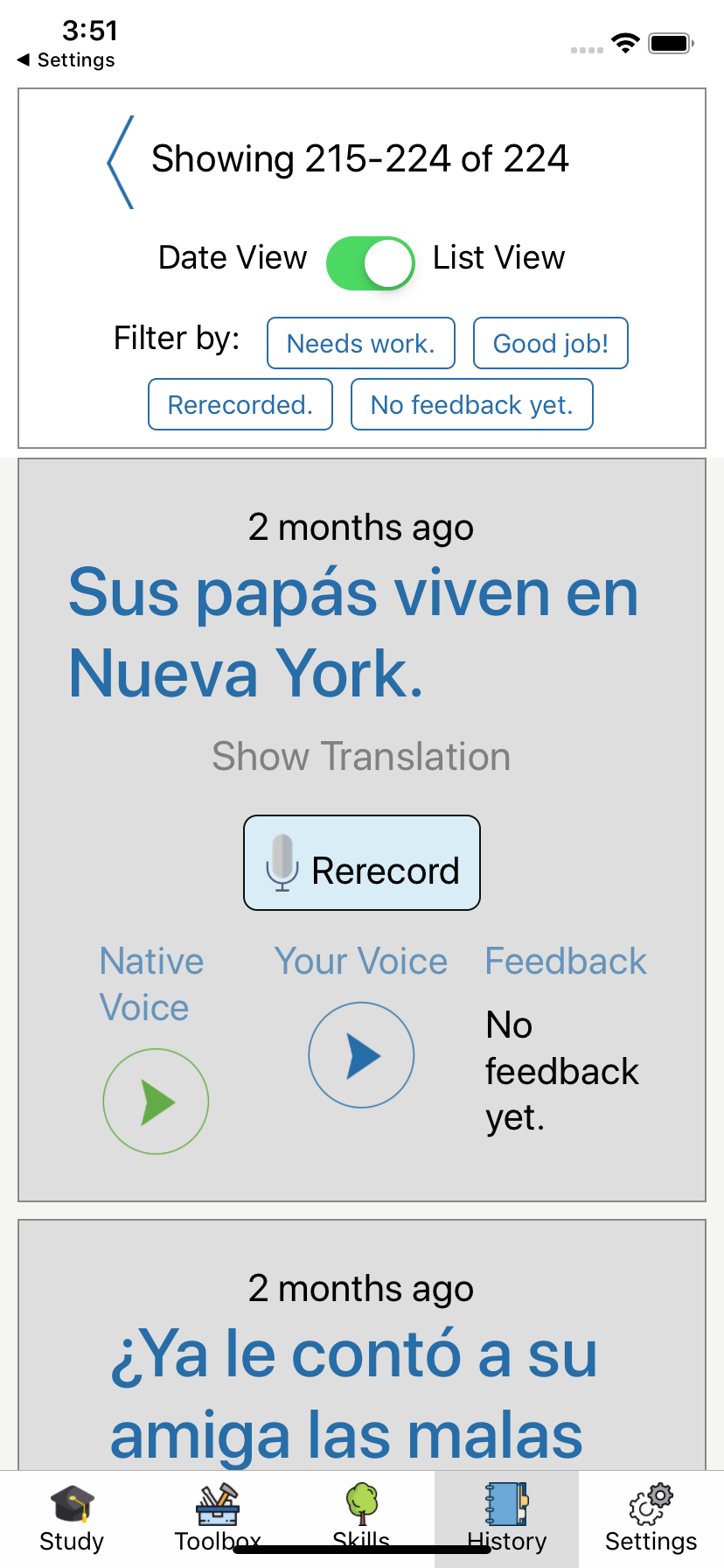Tap the Rerecord button

(362, 863)
